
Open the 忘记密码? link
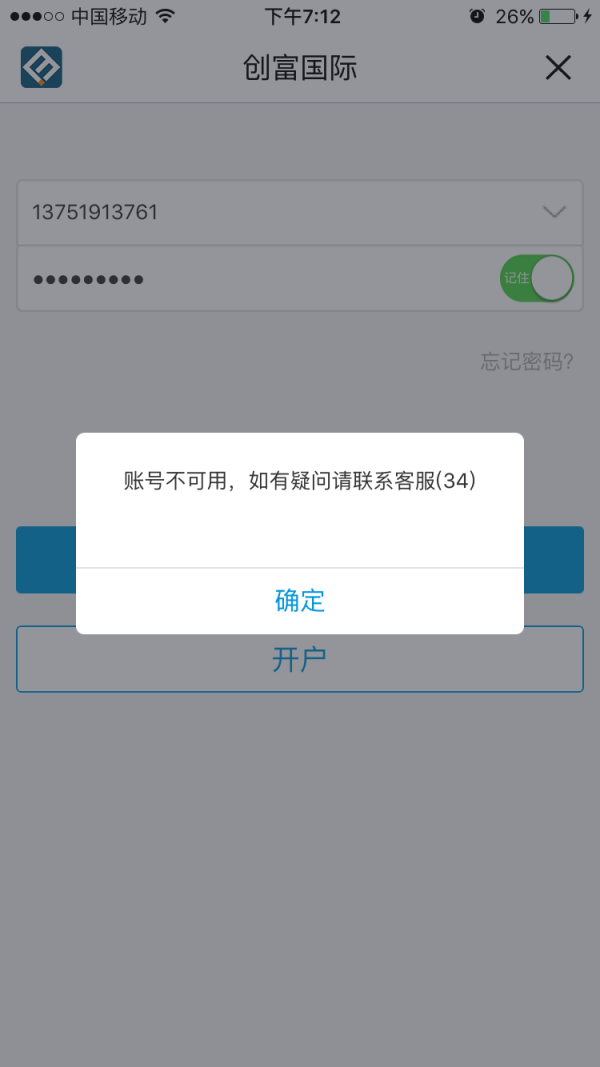[x=527, y=361]
